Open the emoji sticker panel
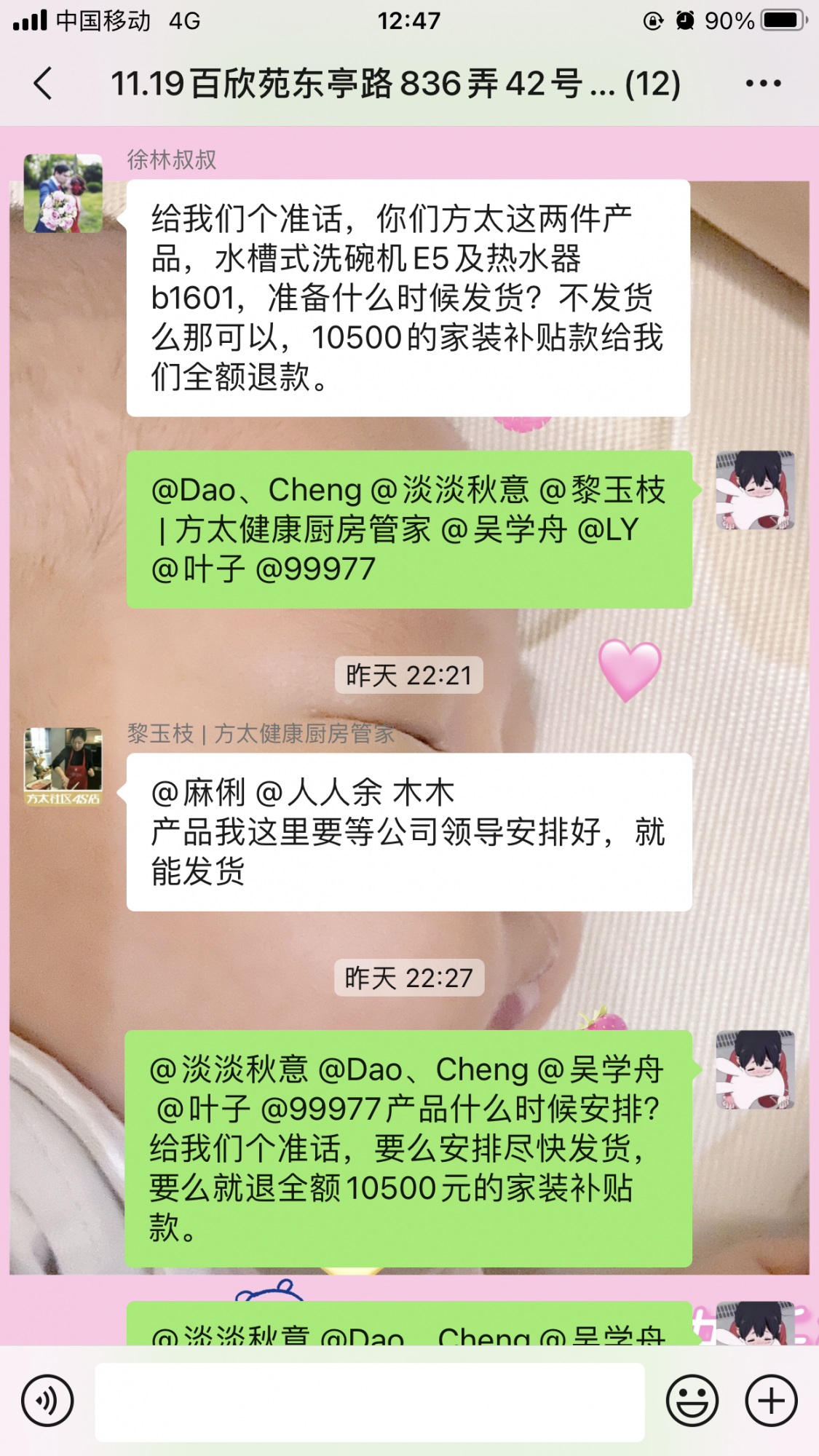The image size is (819, 1456). (692, 1400)
